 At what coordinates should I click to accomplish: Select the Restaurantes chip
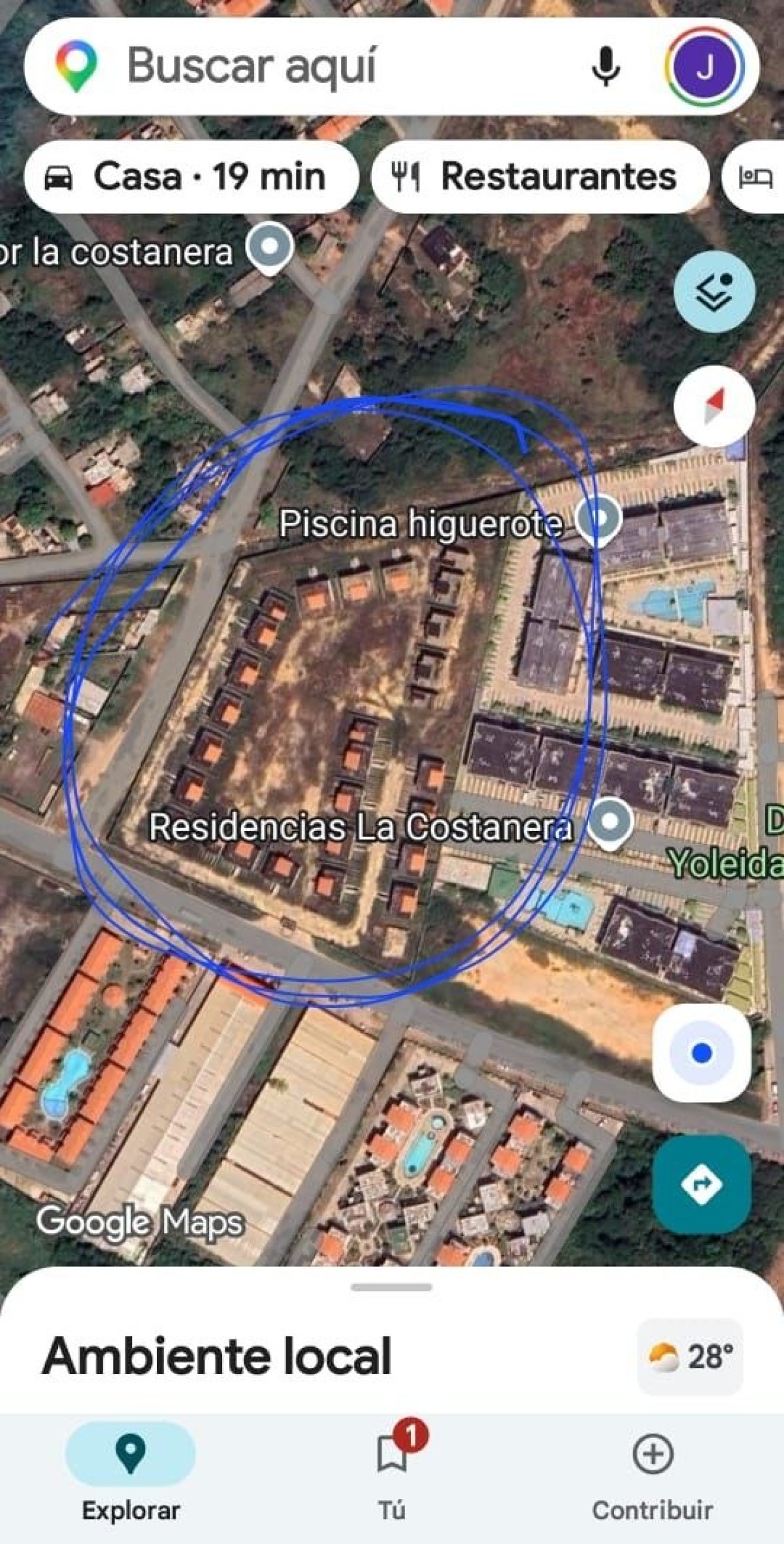[540, 176]
